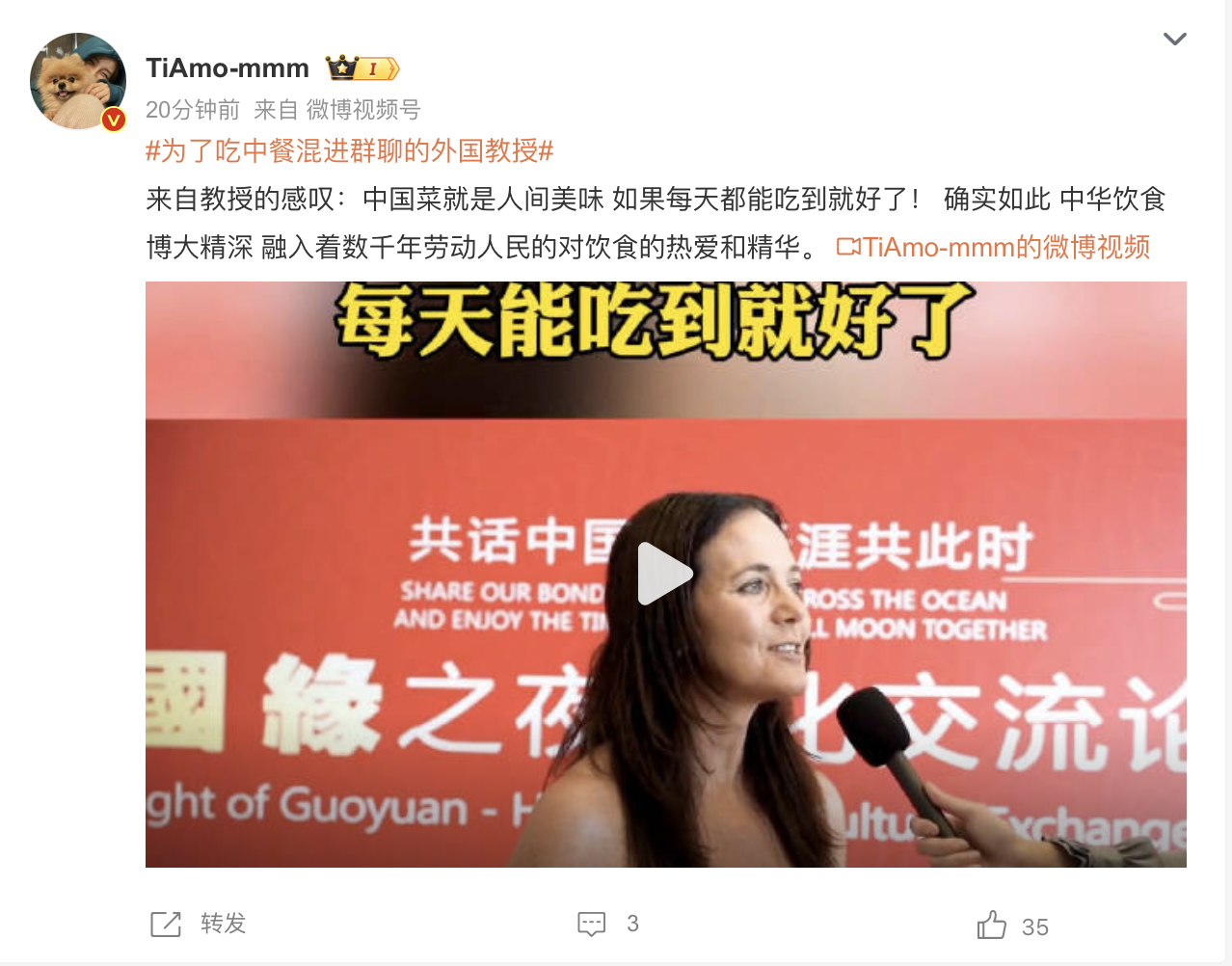1232x966 pixels.
Task: Open the comments with 3 replies
Action: tap(607, 924)
